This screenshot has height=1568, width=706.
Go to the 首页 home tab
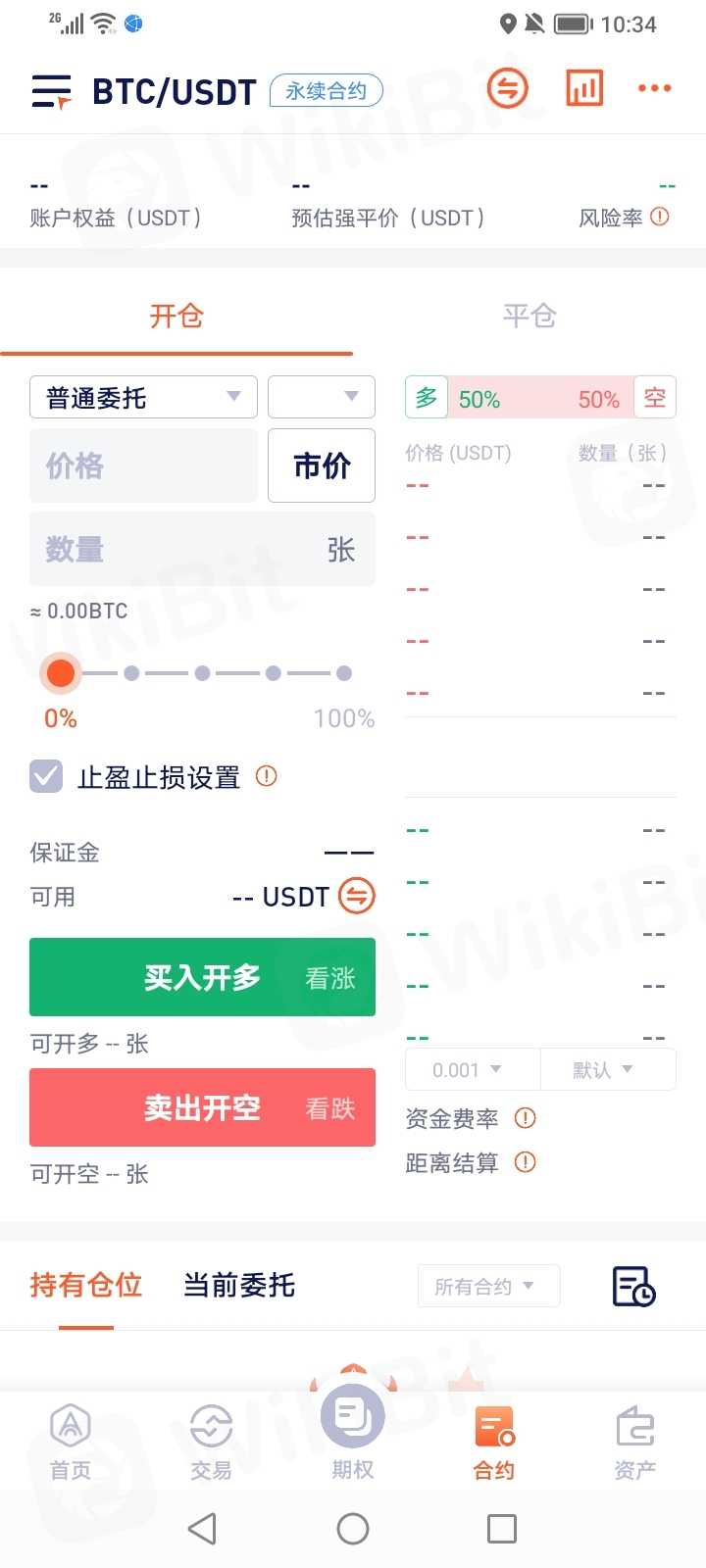pyautogui.click(x=71, y=1441)
